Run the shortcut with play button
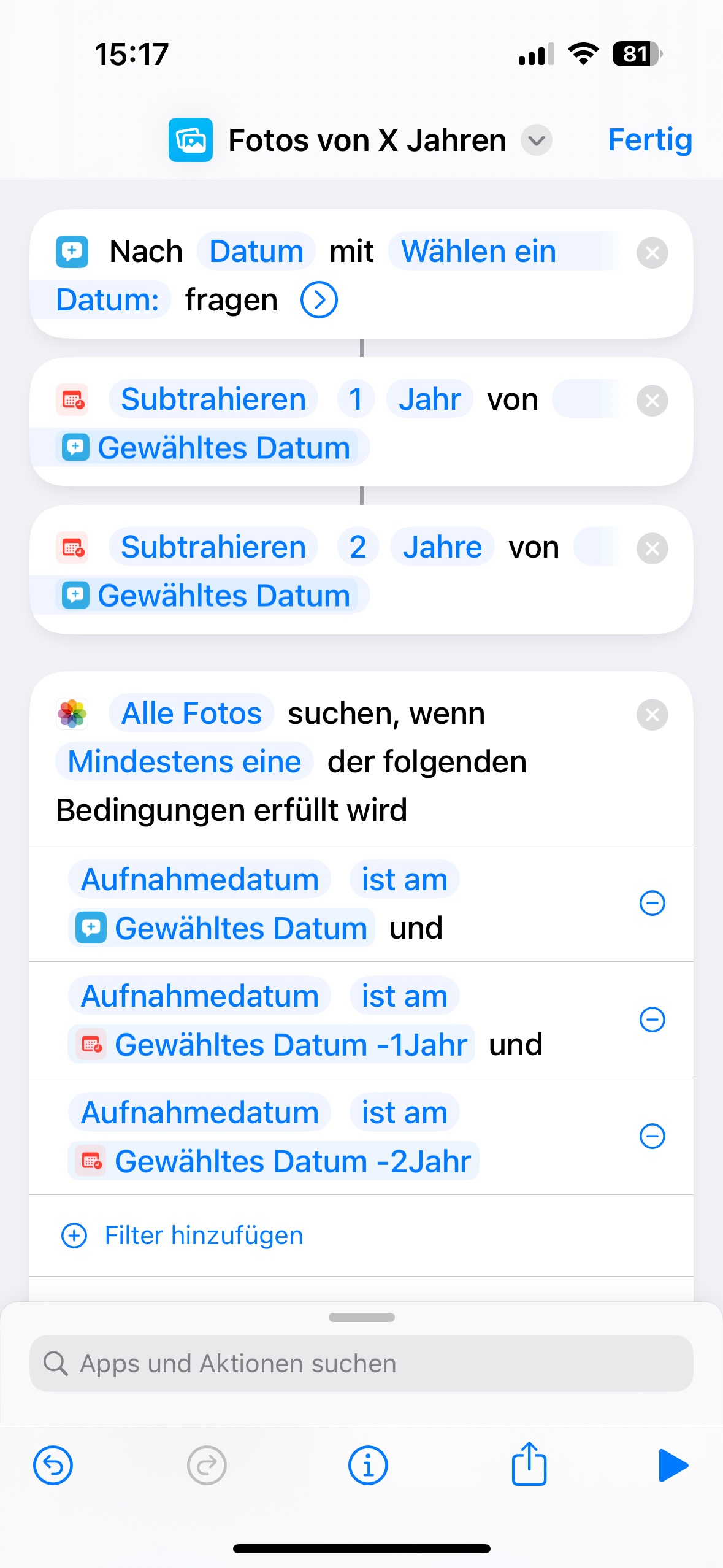723x1568 pixels. (x=673, y=1466)
